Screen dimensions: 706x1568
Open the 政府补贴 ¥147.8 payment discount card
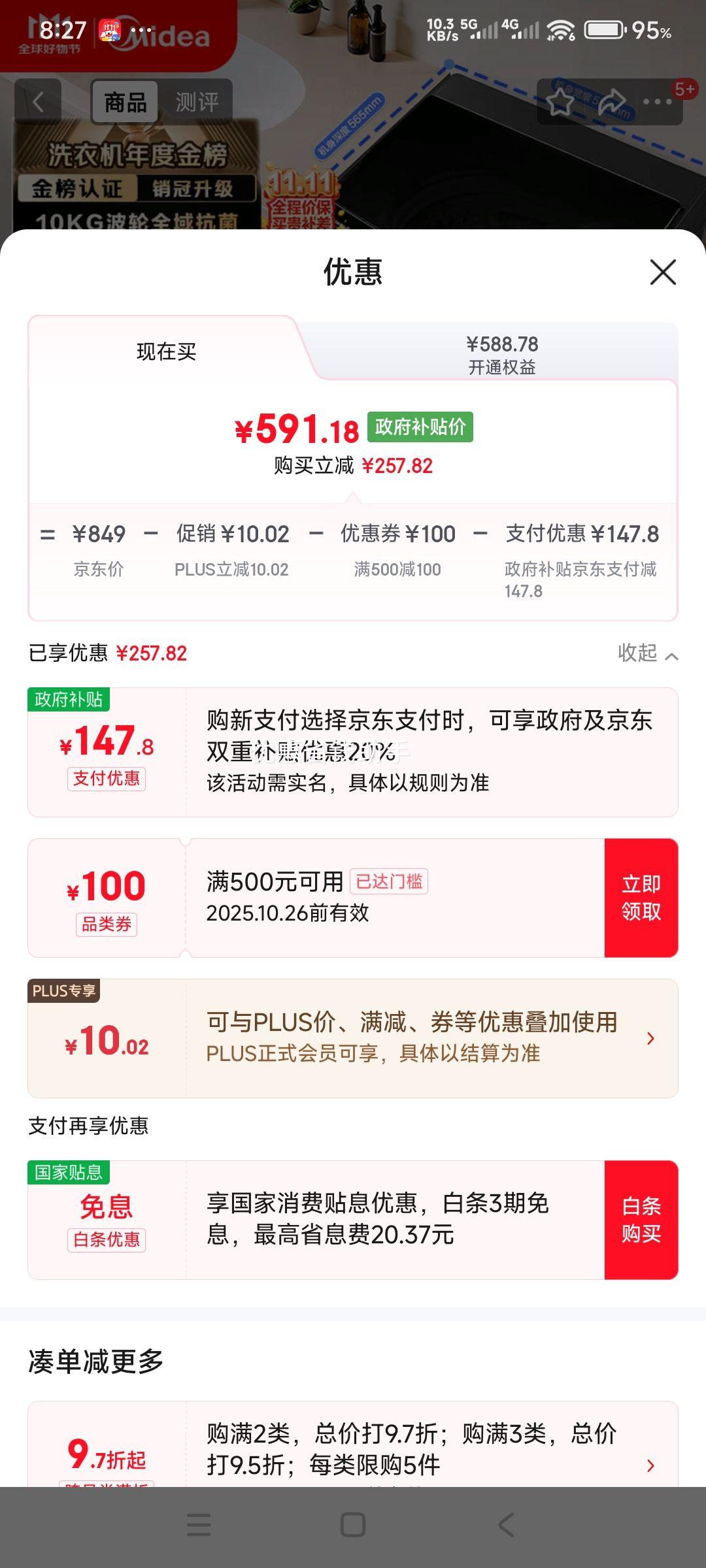coord(353,752)
